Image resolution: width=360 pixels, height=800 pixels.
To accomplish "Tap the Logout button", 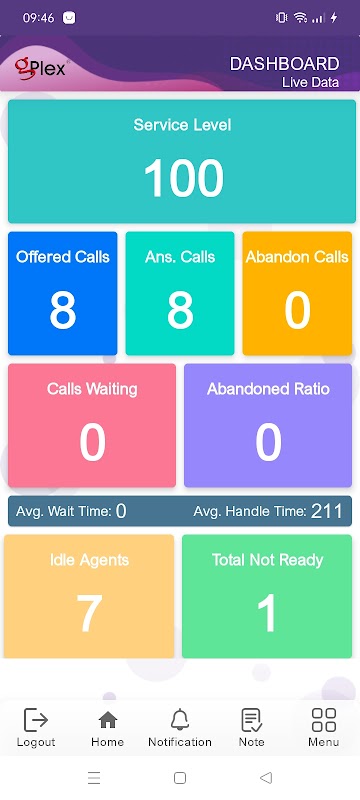I will (x=36, y=727).
